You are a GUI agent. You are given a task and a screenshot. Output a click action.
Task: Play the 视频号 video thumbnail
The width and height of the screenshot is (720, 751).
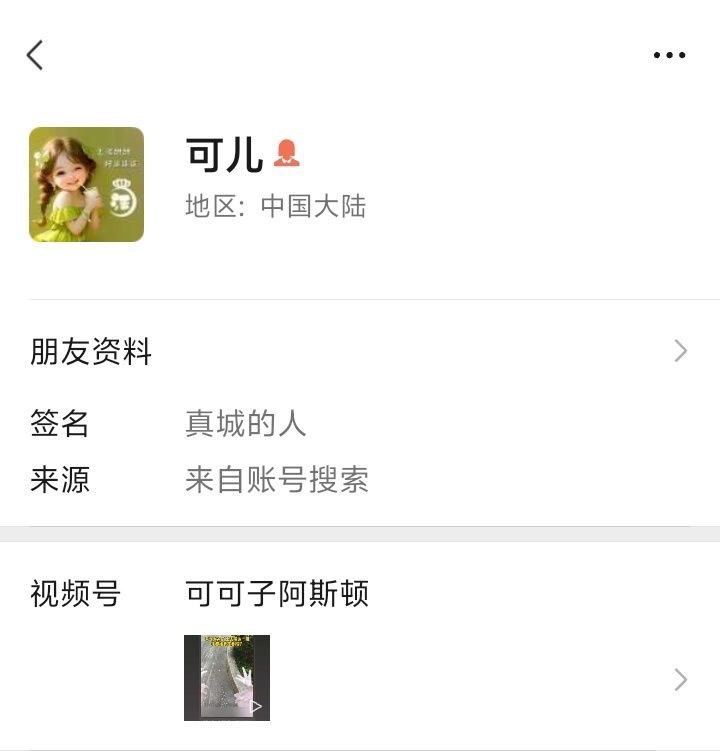tap(227, 678)
